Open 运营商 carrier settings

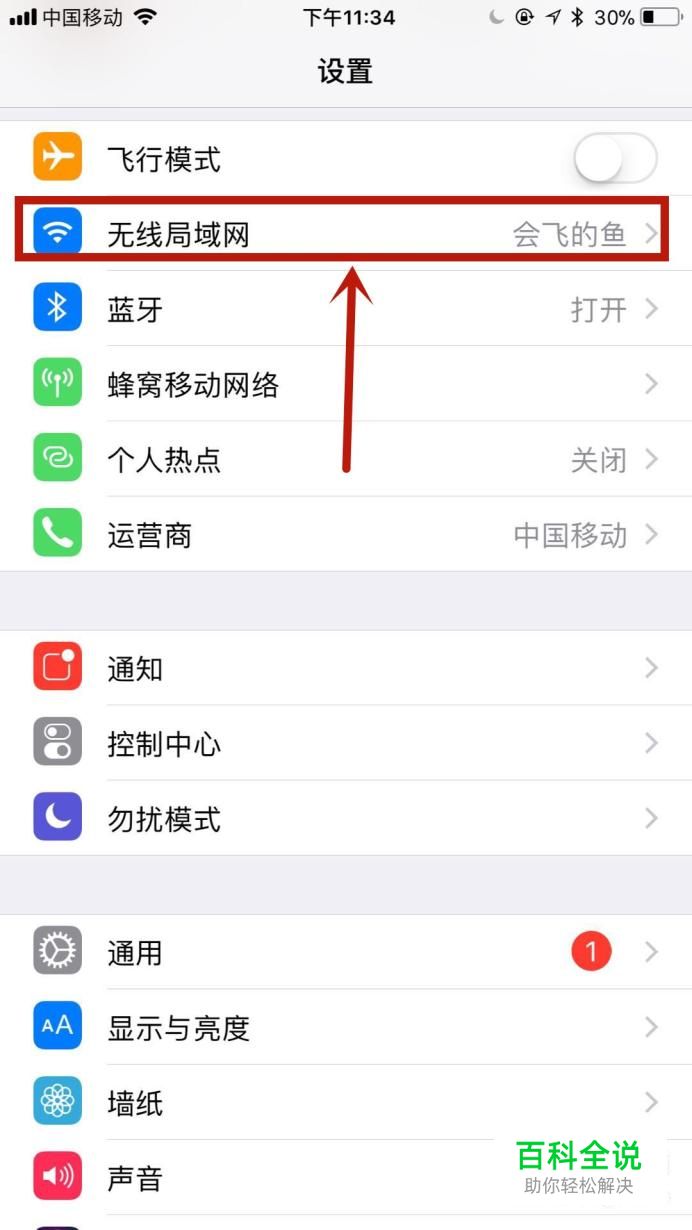pyautogui.click(x=345, y=535)
